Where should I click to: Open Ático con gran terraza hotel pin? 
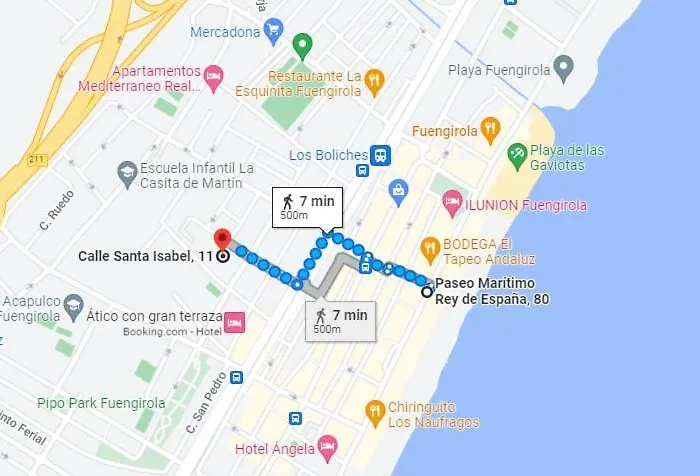pos(235,322)
